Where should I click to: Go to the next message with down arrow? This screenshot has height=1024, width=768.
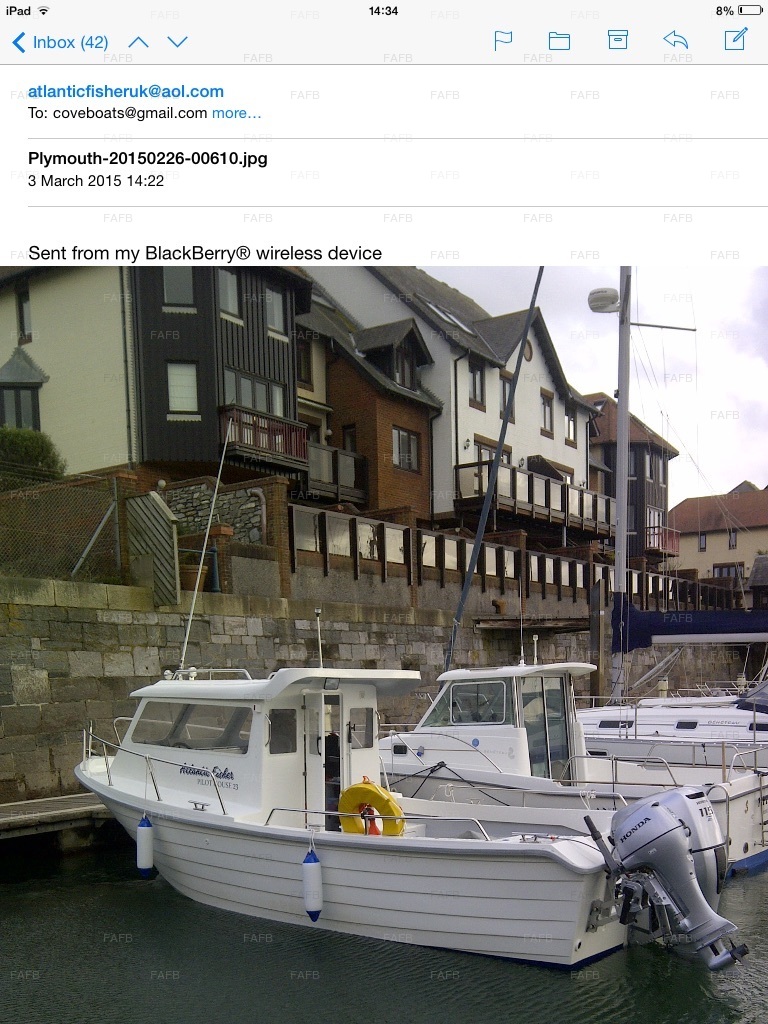178,42
